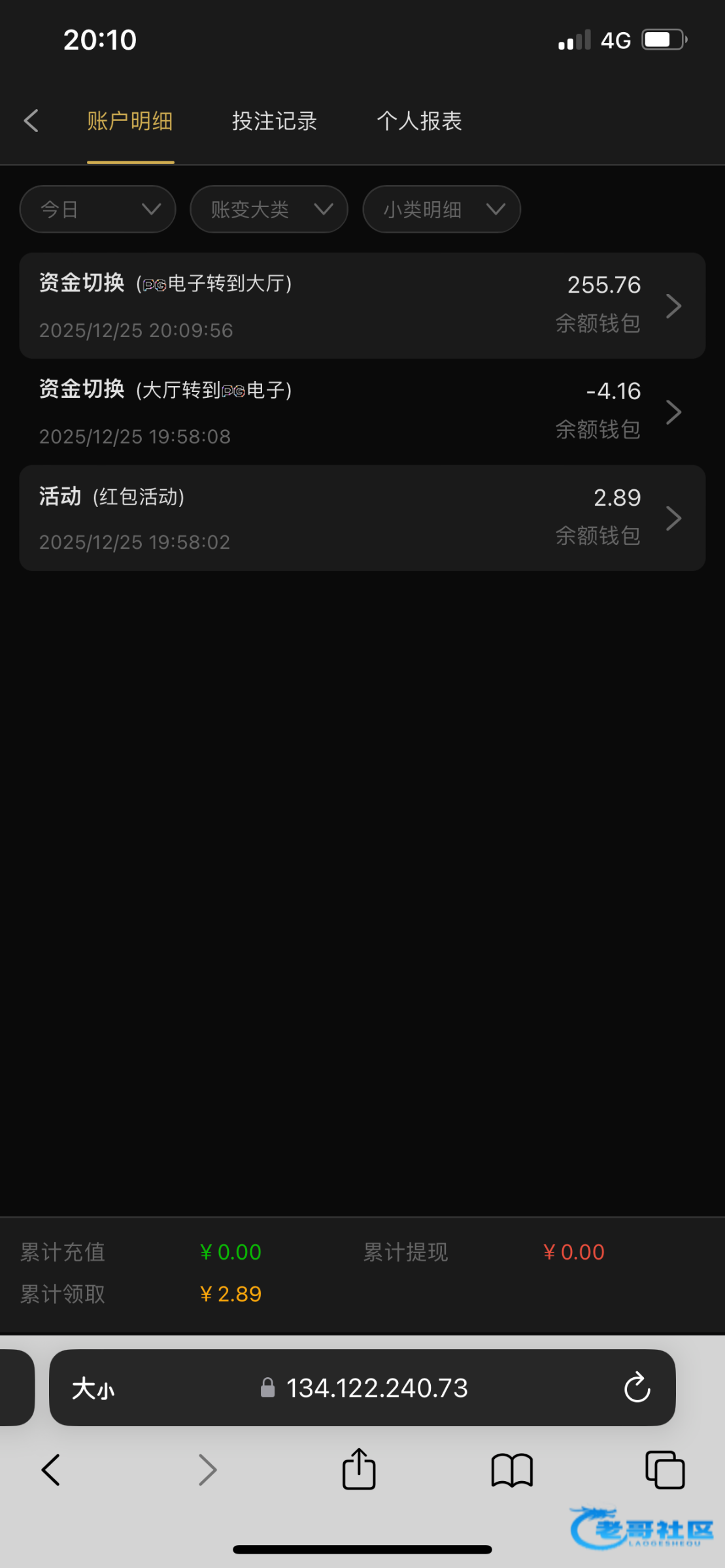Screen dimensions: 725x1568
Task: Go back using the header arrow
Action: coord(31,121)
